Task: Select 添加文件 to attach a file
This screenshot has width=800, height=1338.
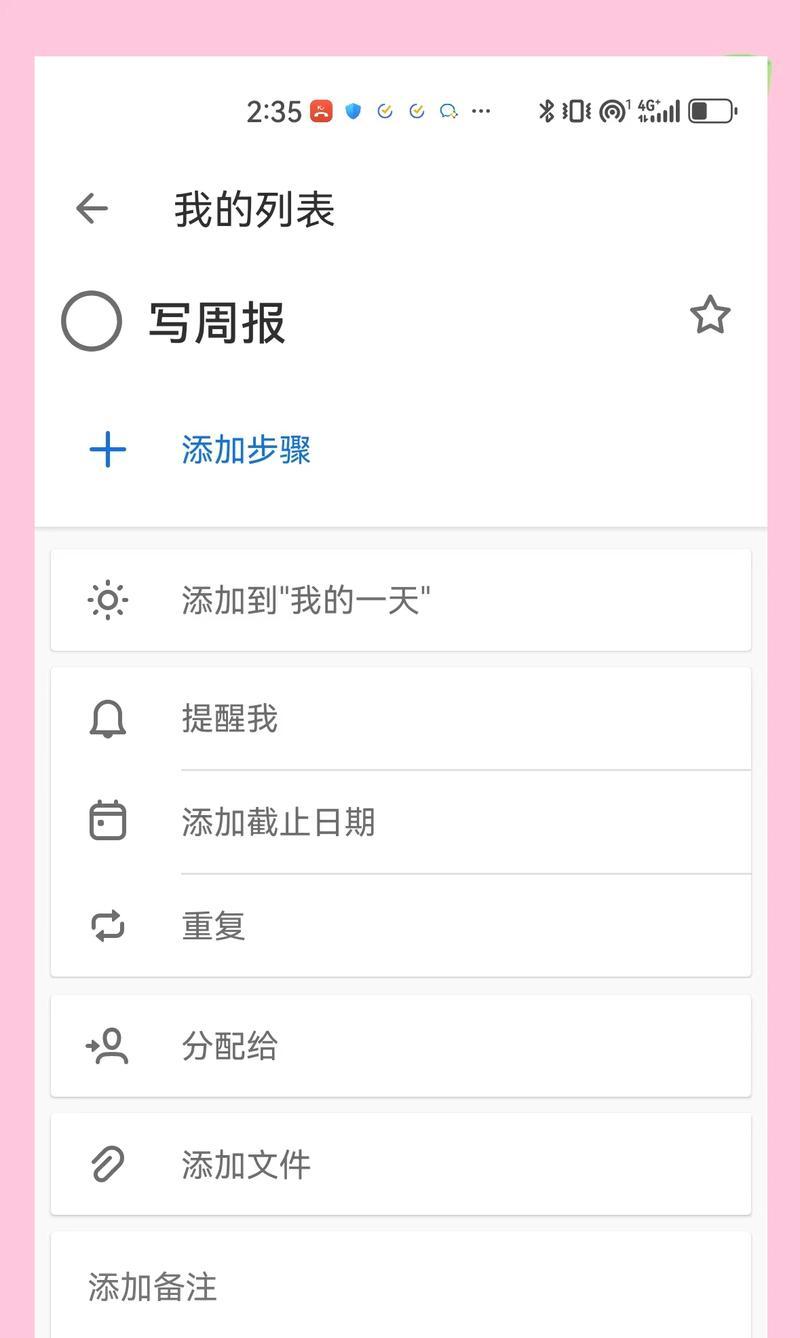Action: pos(400,1164)
